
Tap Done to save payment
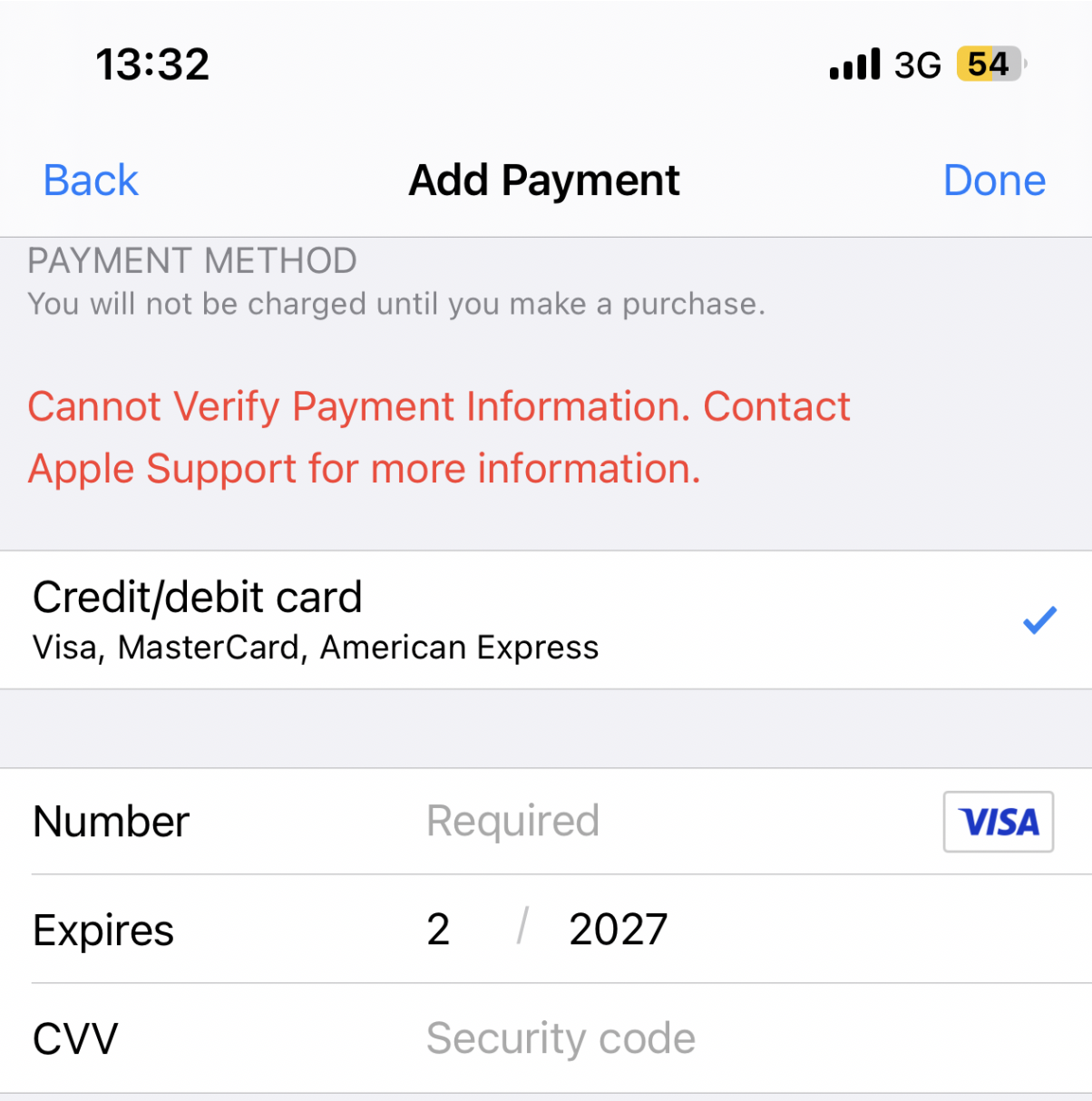pos(994,180)
